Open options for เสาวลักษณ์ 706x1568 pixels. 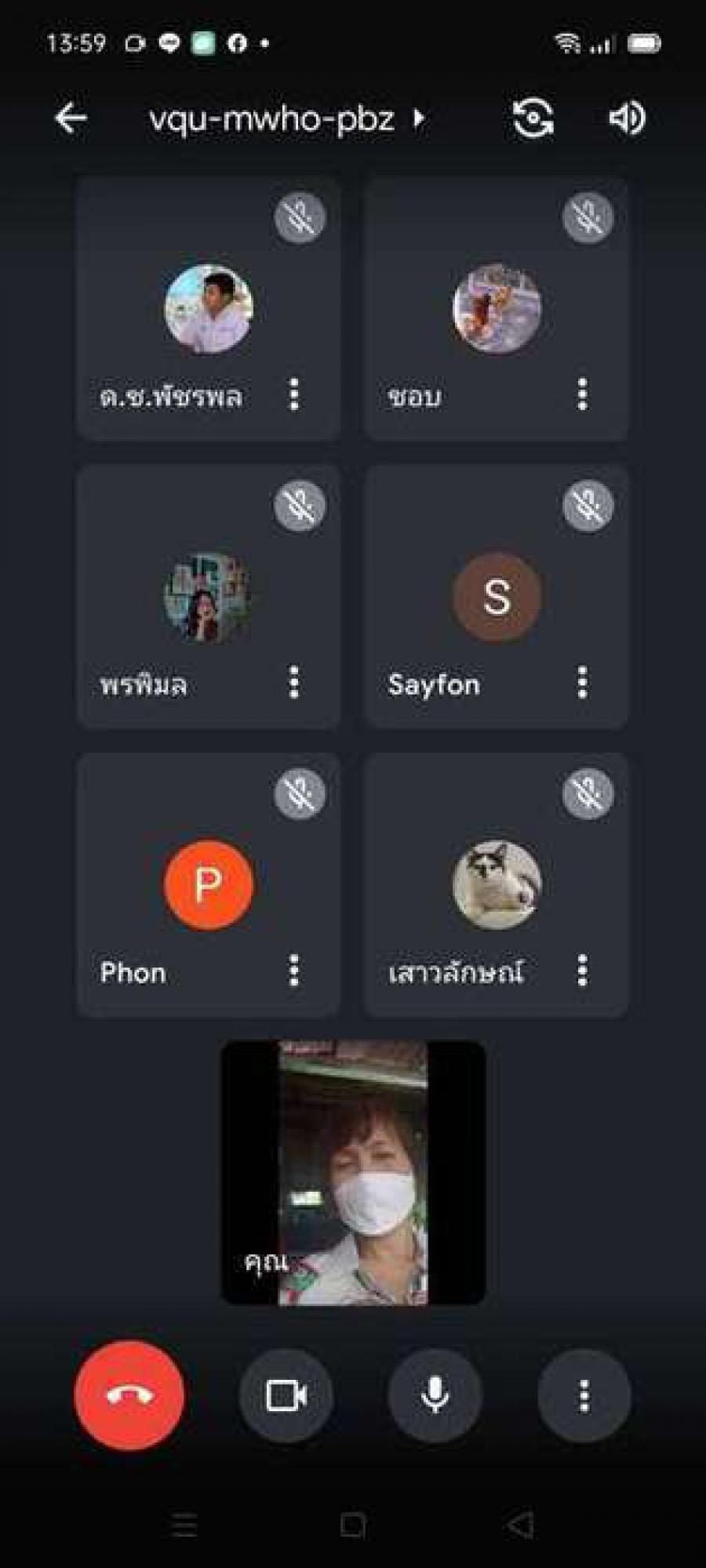(x=582, y=971)
